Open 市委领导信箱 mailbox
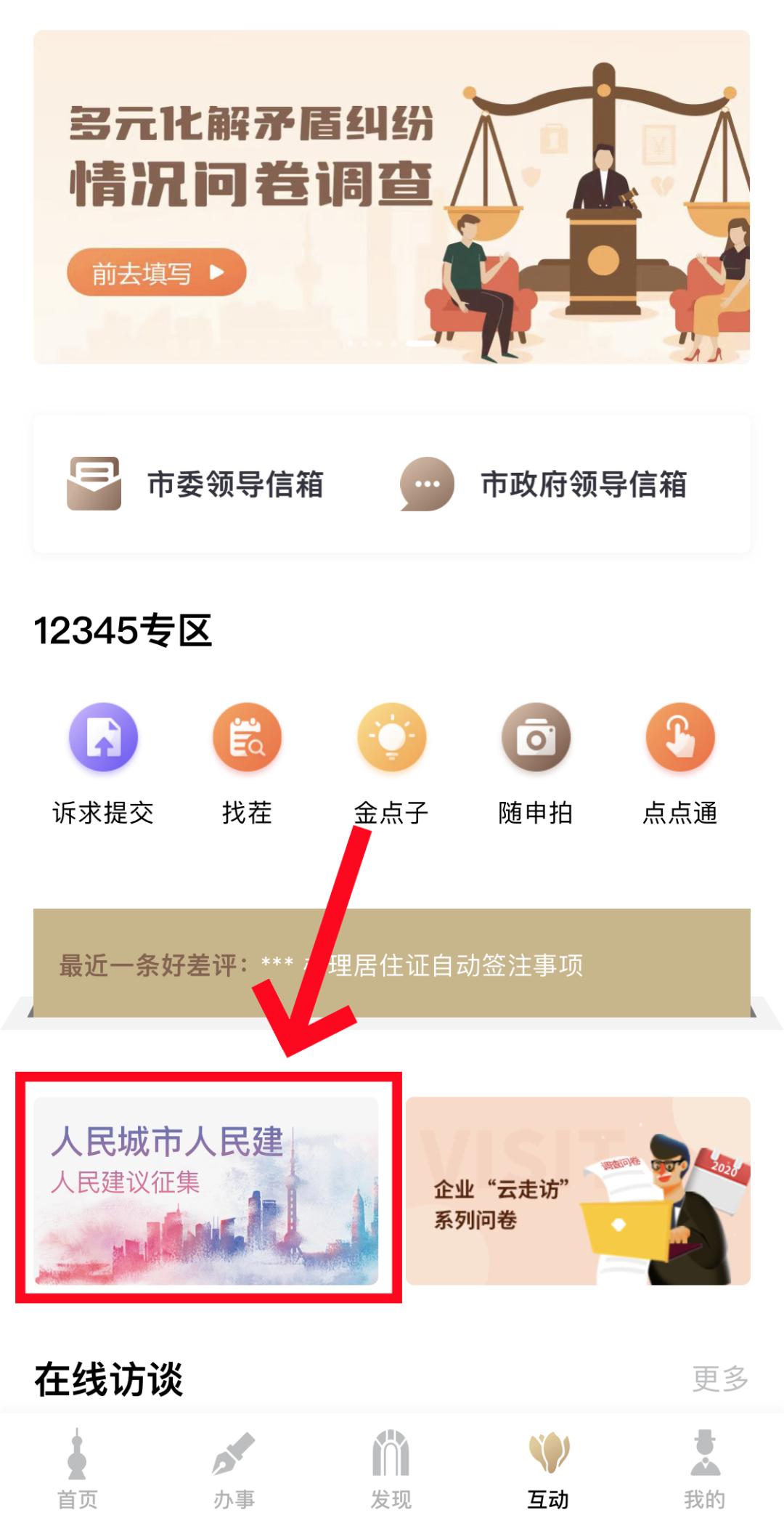The height and width of the screenshot is (1539, 784). pyautogui.click(x=195, y=484)
